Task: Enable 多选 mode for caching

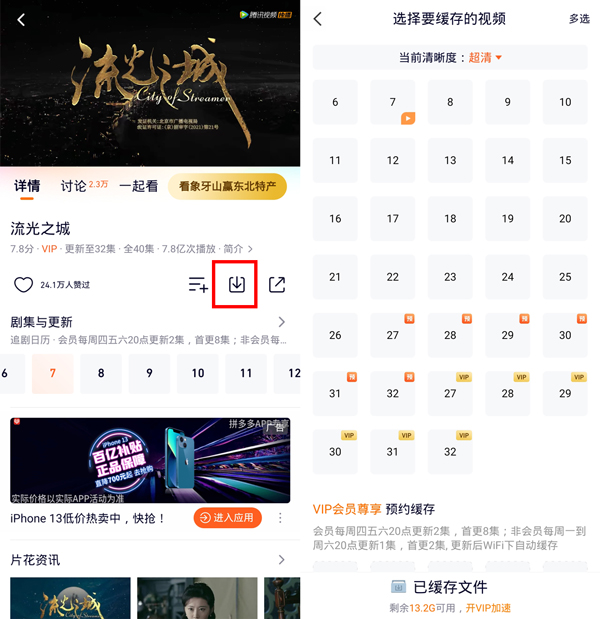Action: coord(579,19)
